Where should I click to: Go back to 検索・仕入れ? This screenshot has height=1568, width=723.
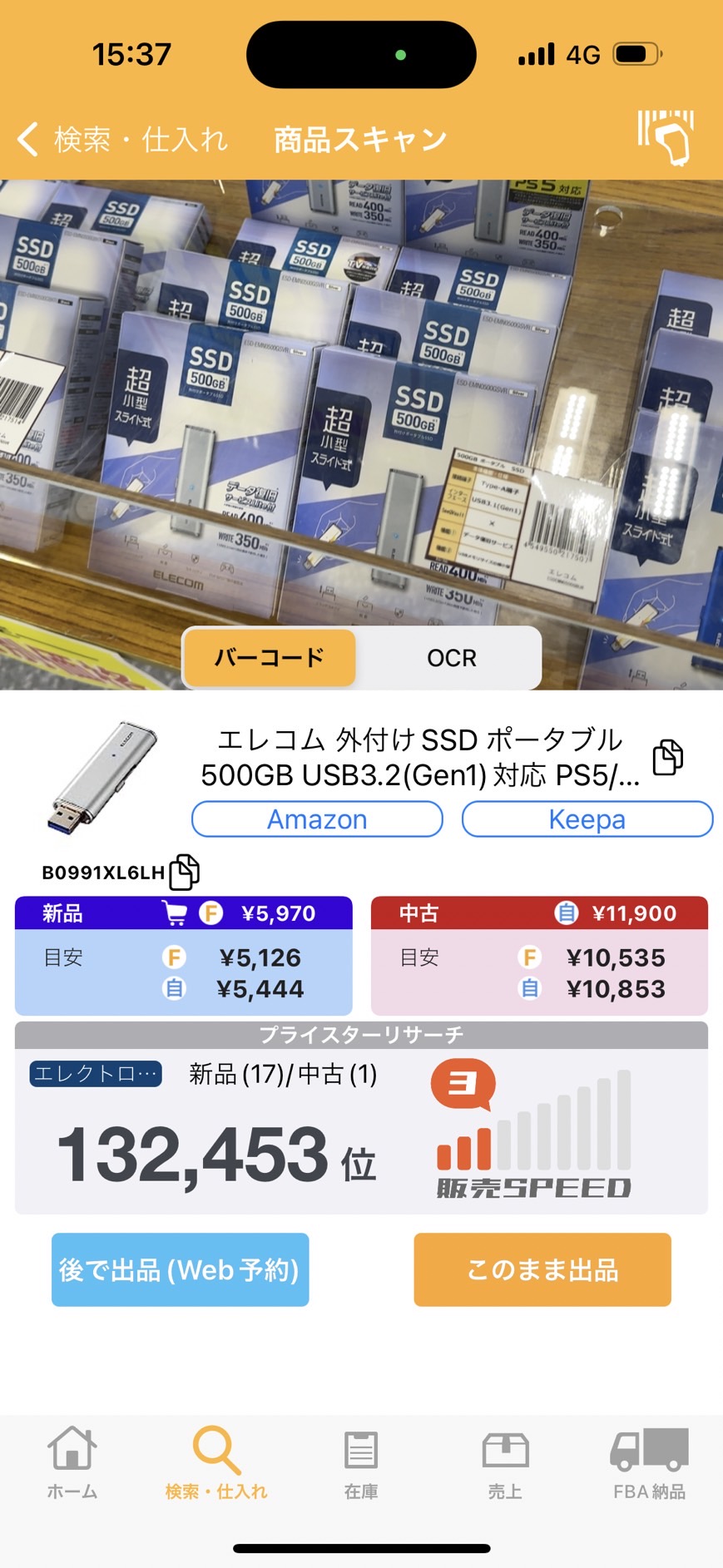coord(122,139)
